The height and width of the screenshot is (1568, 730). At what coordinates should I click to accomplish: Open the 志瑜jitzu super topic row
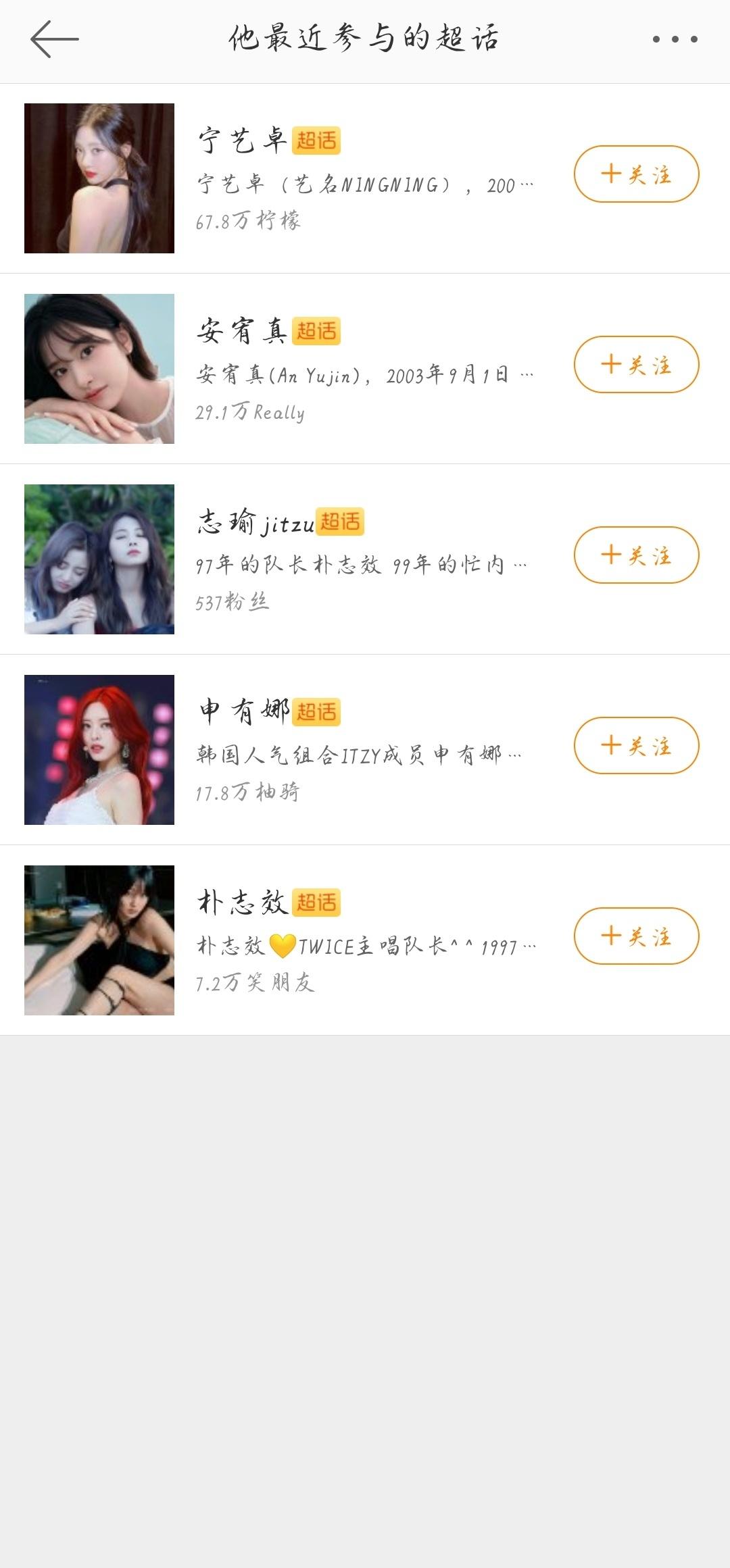pyautogui.click(x=365, y=560)
